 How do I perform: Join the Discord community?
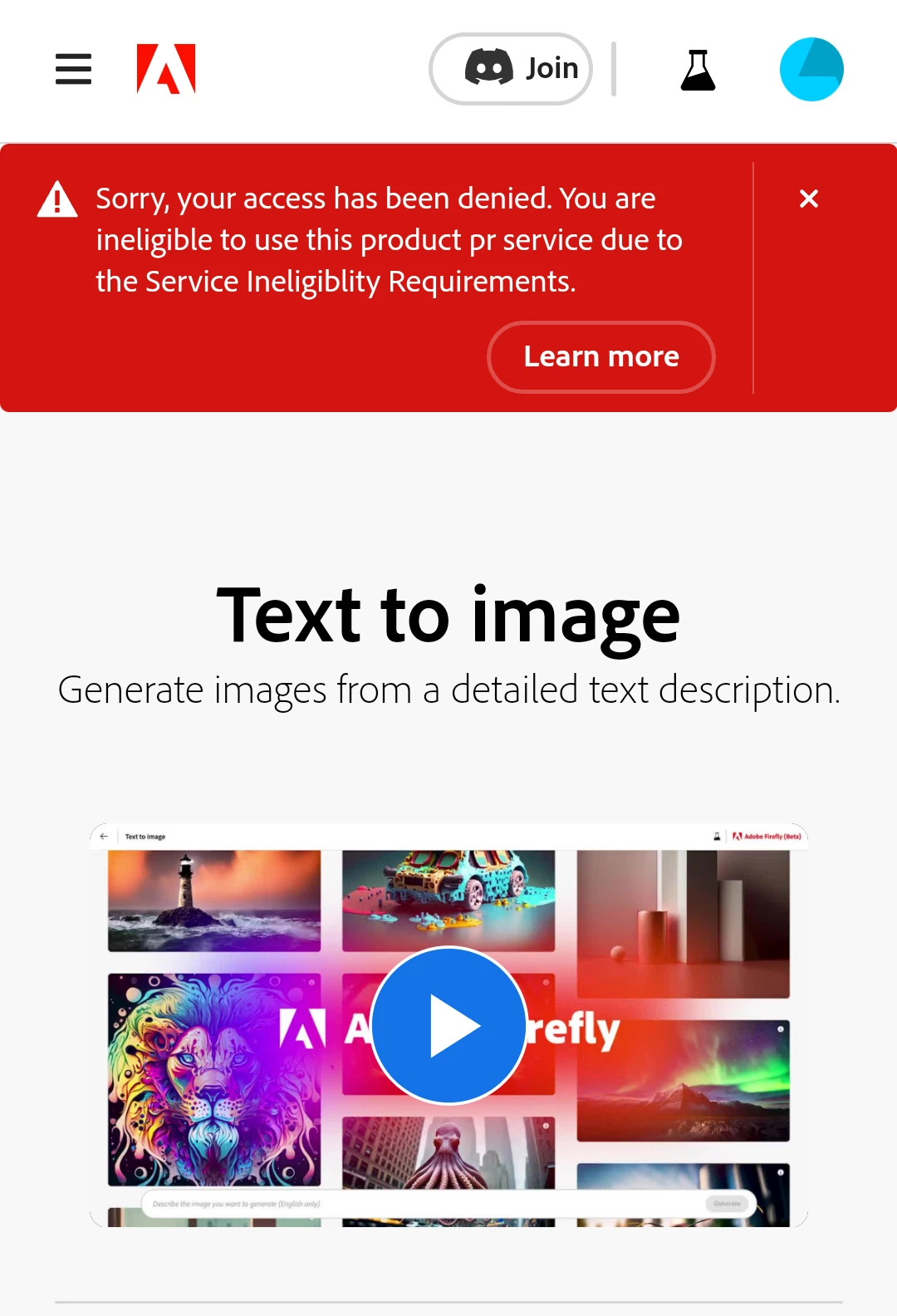click(x=511, y=69)
